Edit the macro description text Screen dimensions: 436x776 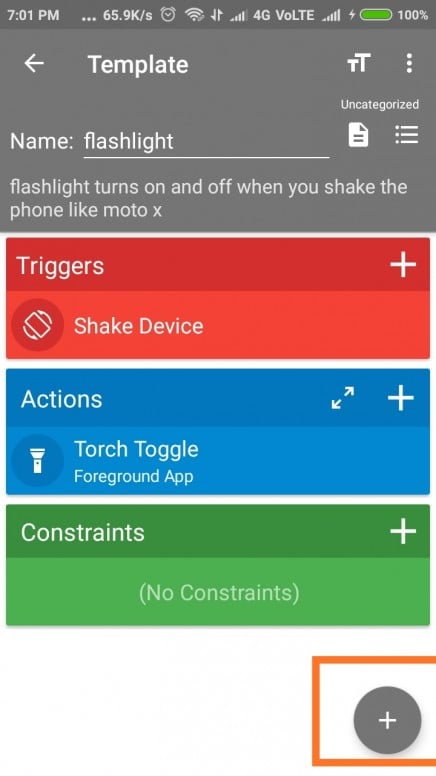coord(208,198)
